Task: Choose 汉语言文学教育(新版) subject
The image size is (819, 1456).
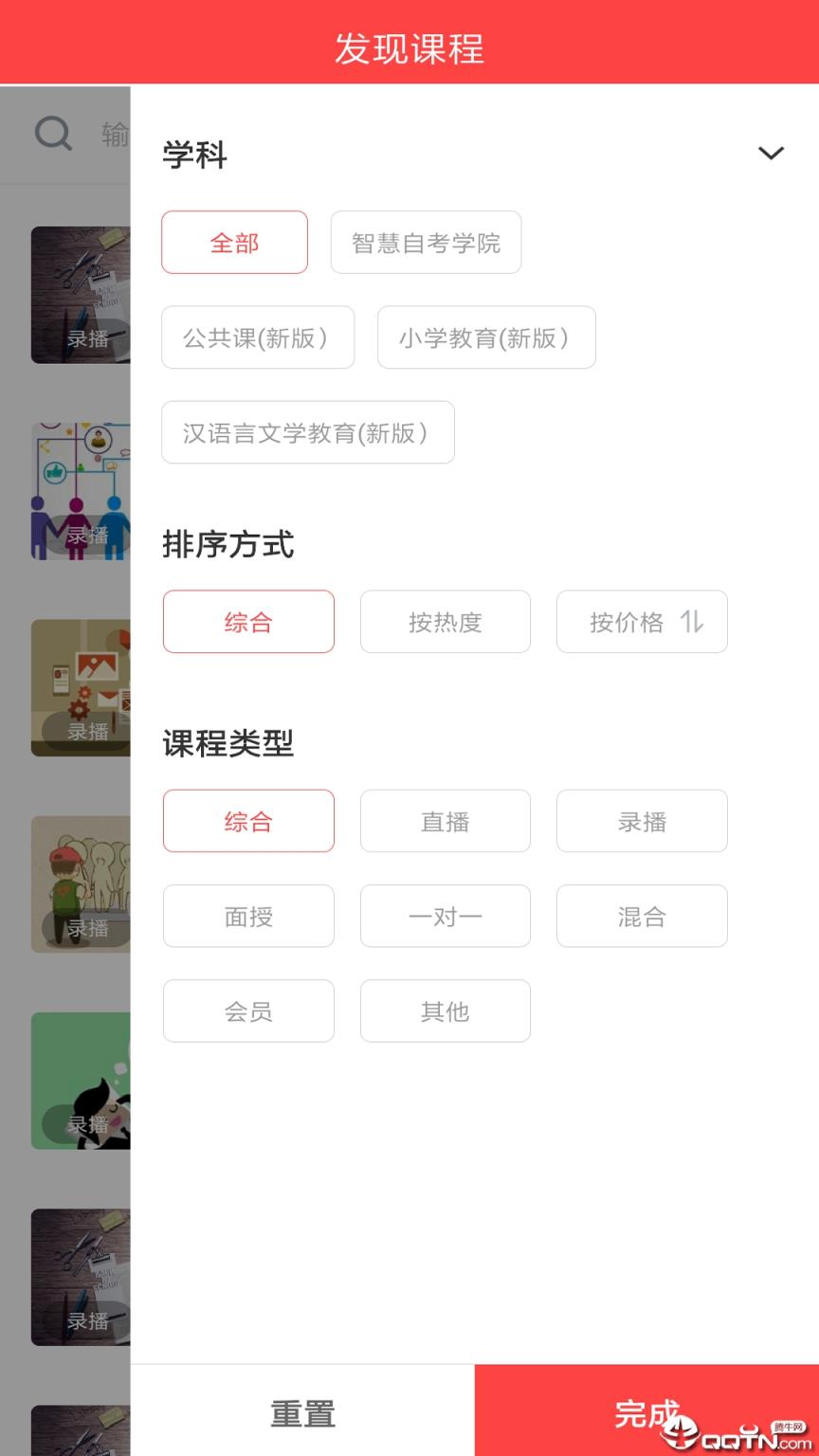Action: 308,432
